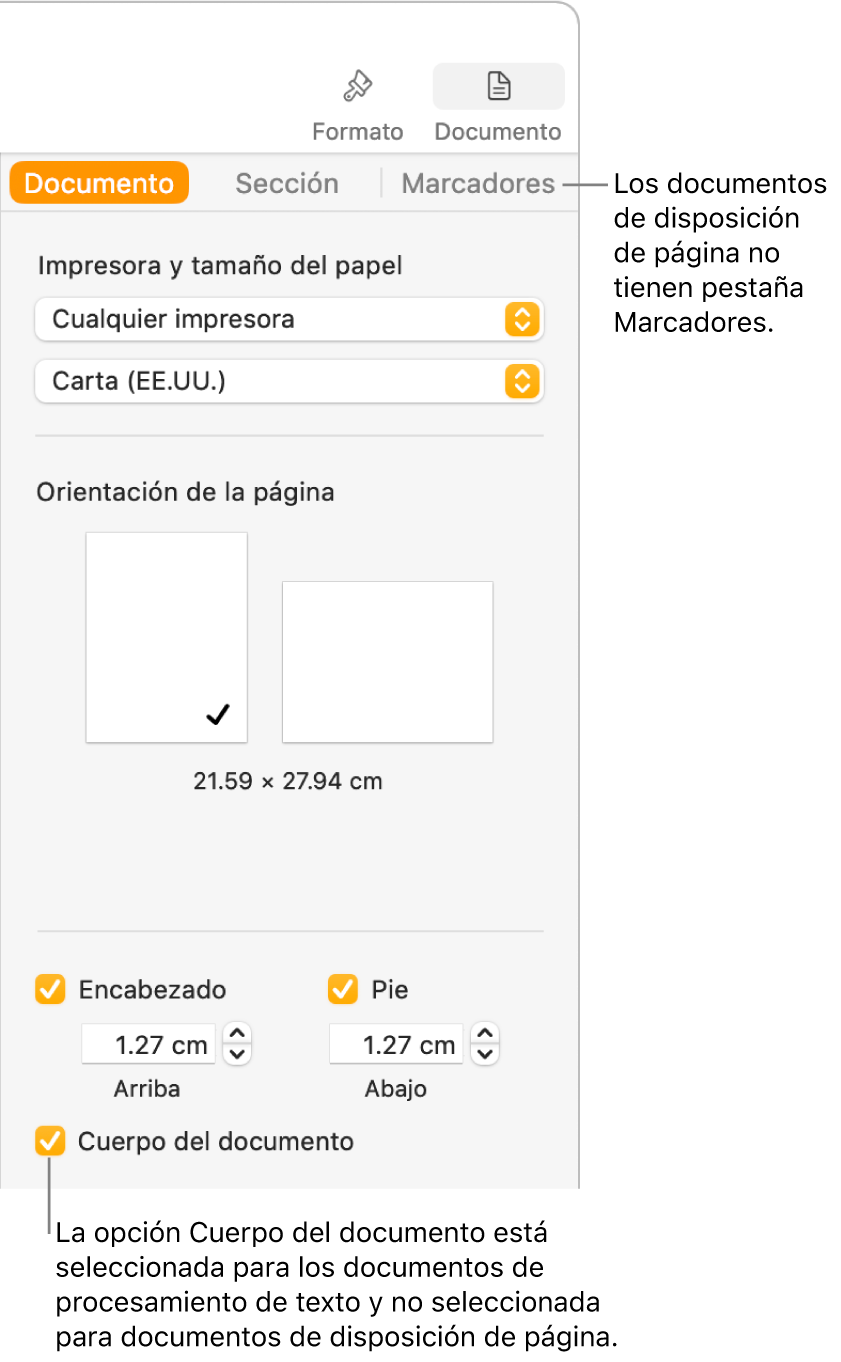Expand the Cualquier impresora dropdown

click(289, 320)
